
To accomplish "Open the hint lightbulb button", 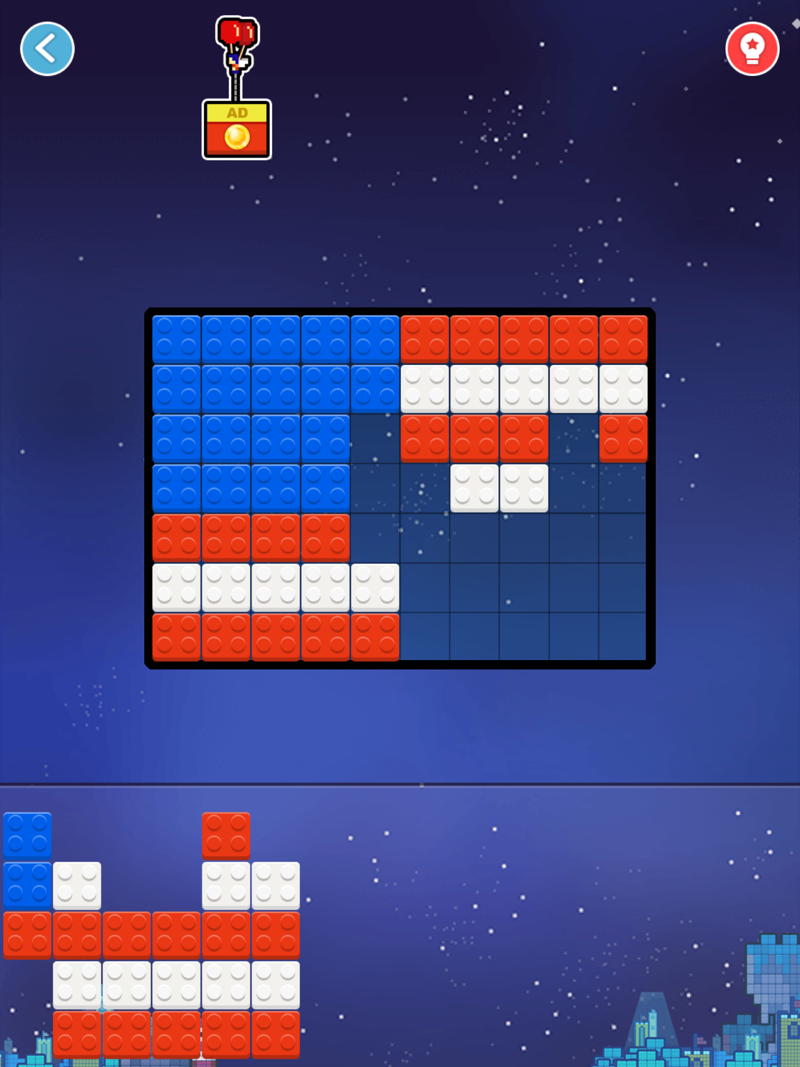I will pos(752,48).
